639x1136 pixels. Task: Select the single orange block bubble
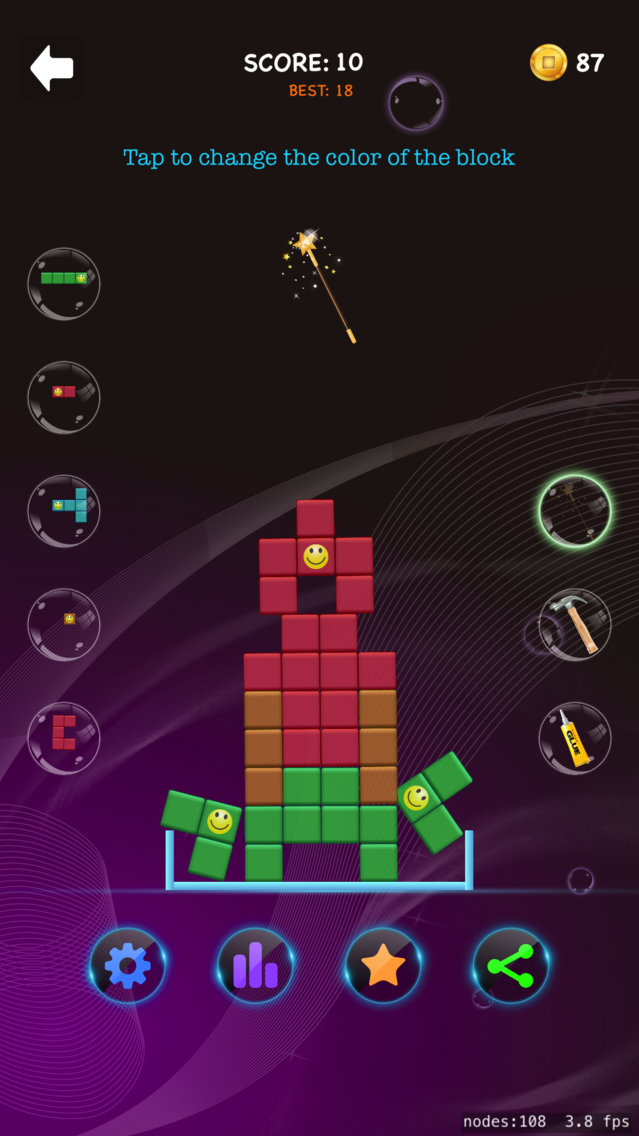click(x=64, y=624)
